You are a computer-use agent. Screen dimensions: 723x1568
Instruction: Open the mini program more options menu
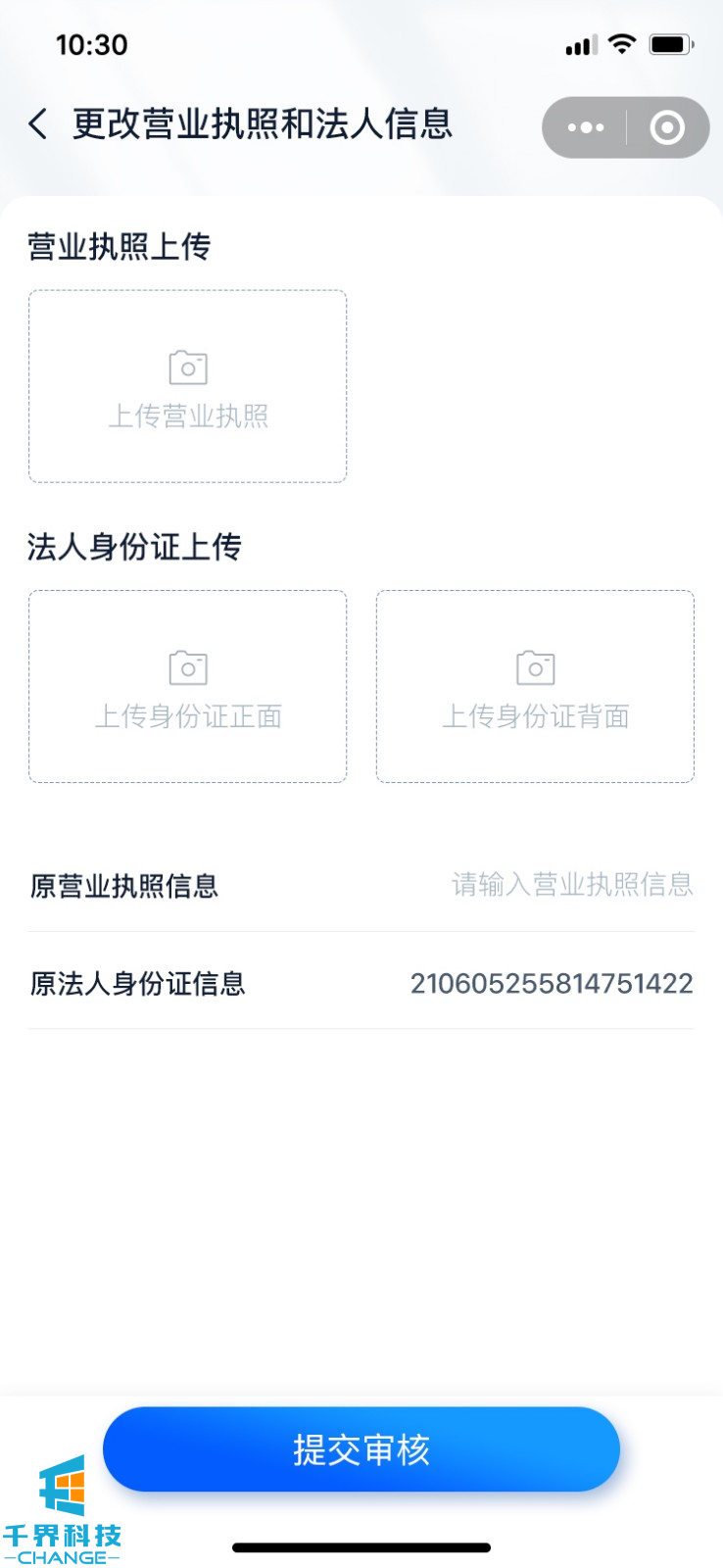tap(586, 127)
